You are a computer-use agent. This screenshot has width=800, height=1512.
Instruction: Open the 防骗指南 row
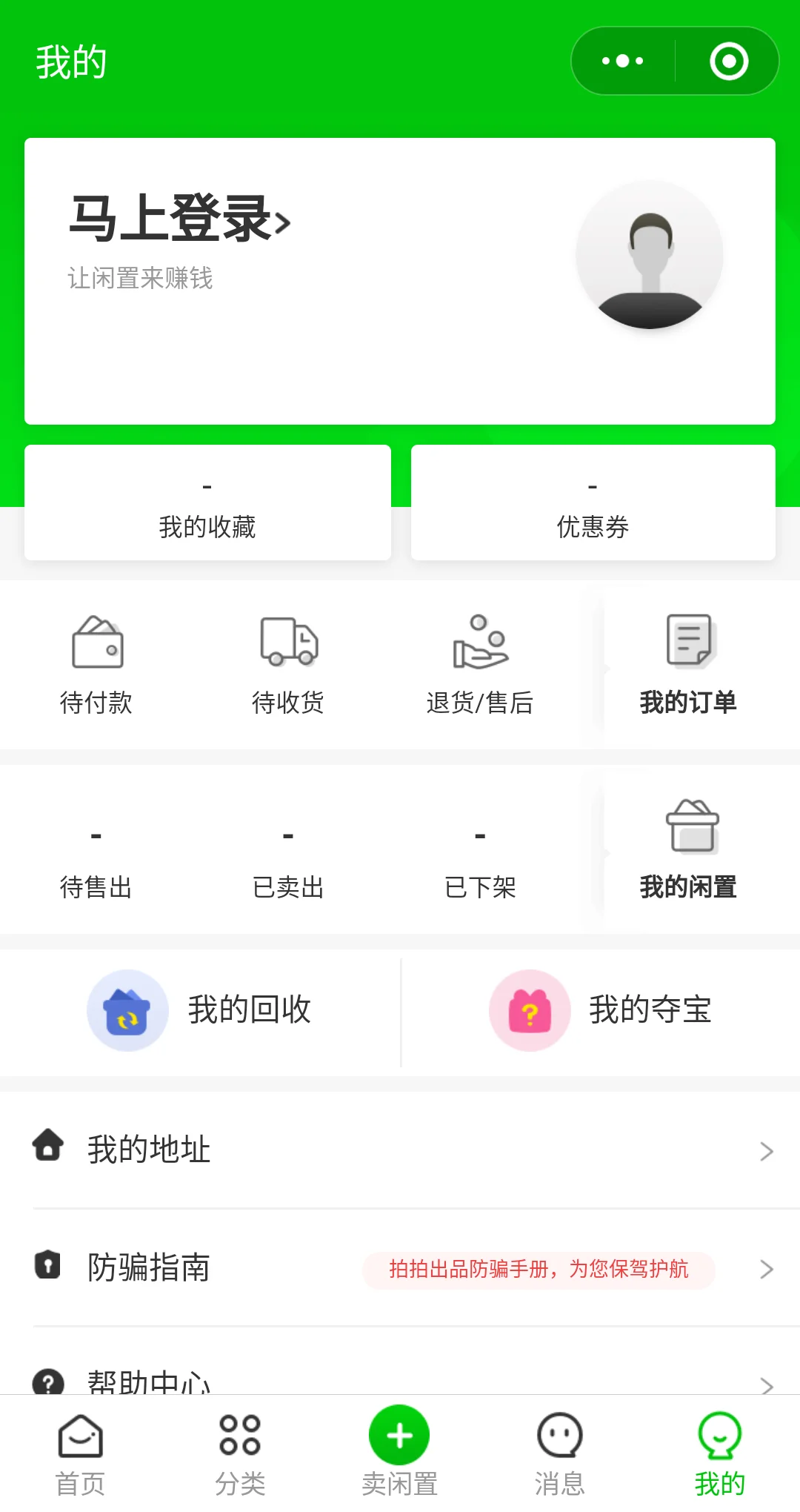[x=400, y=1267]
